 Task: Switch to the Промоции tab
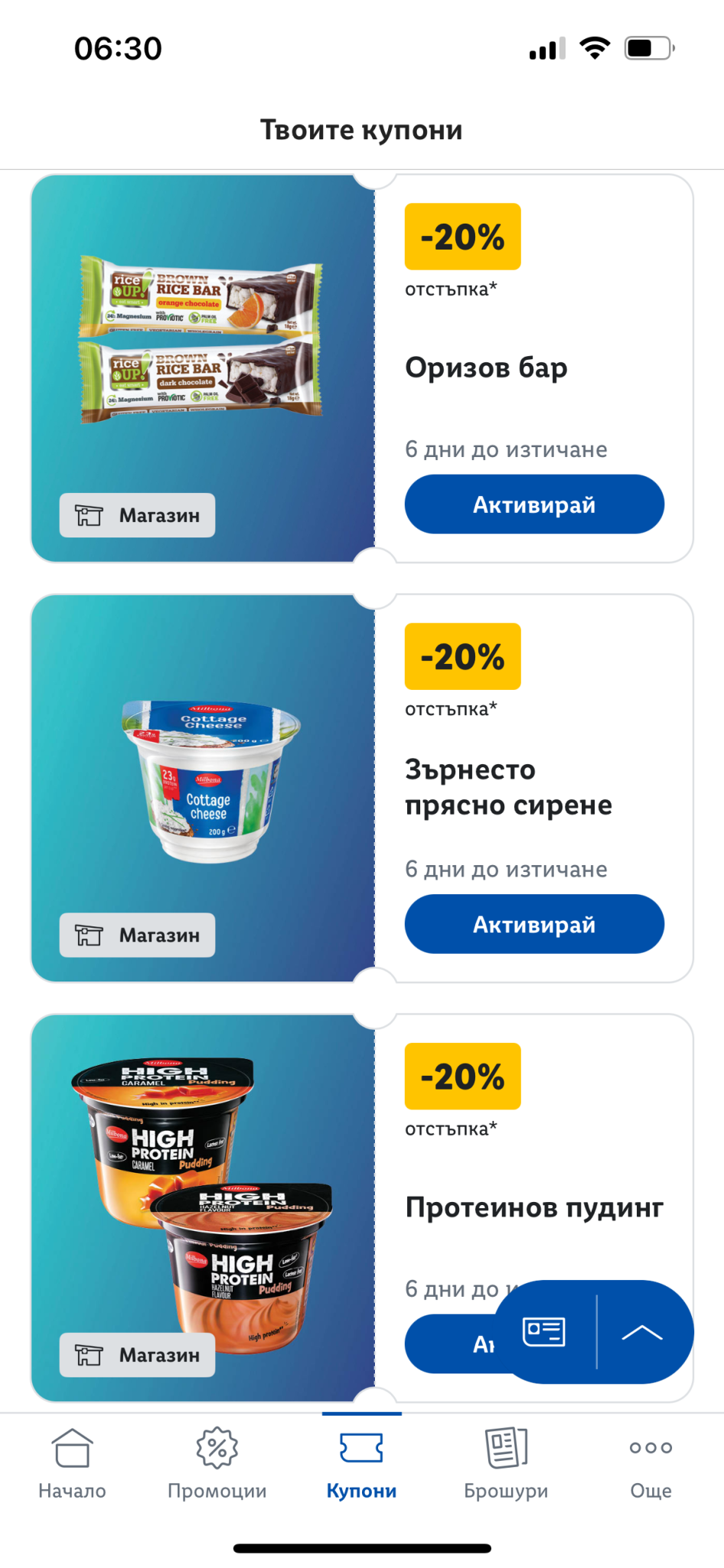[217, 1464]
